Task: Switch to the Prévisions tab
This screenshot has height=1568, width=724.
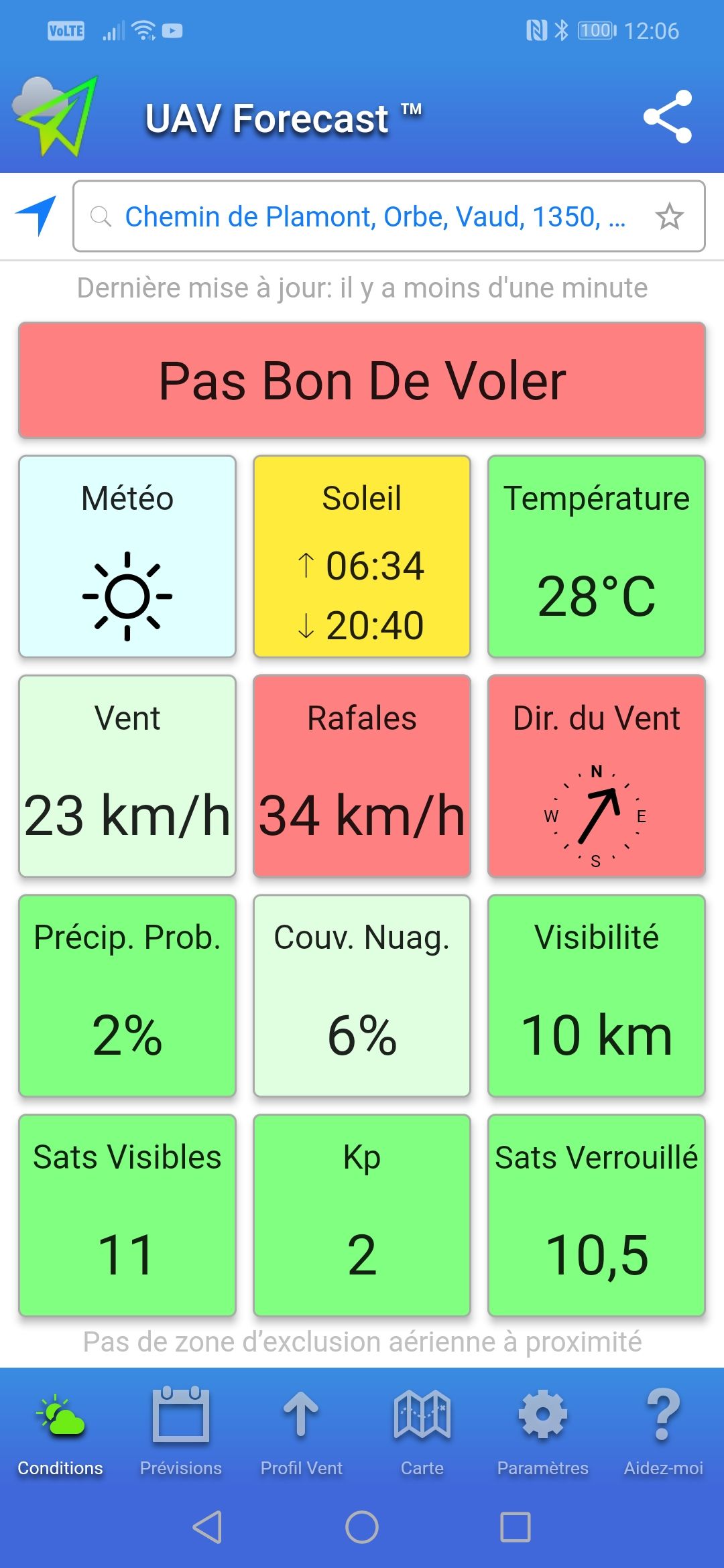Action: click(x=181, y=1431)
